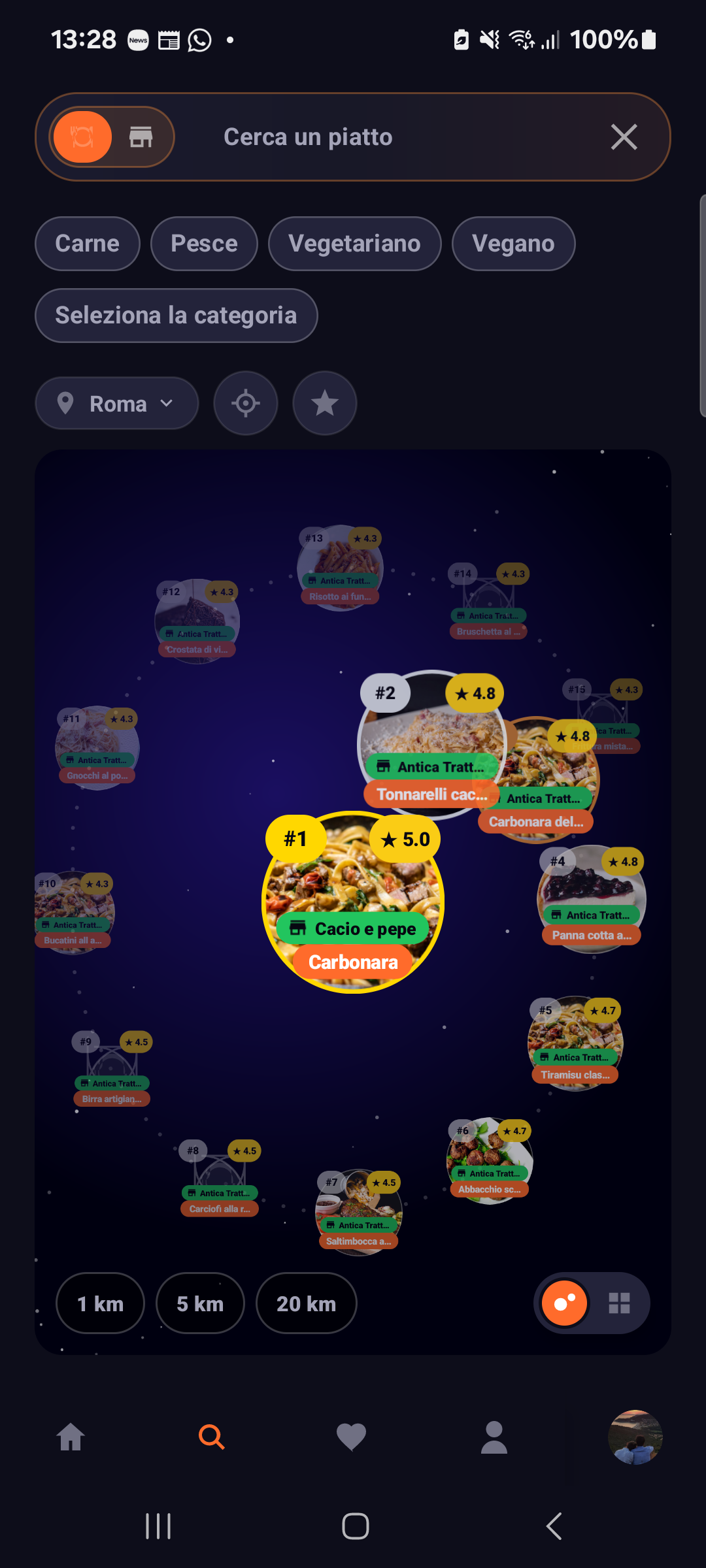
Task: Switch to the grid view
Action: click(619, 1303)
